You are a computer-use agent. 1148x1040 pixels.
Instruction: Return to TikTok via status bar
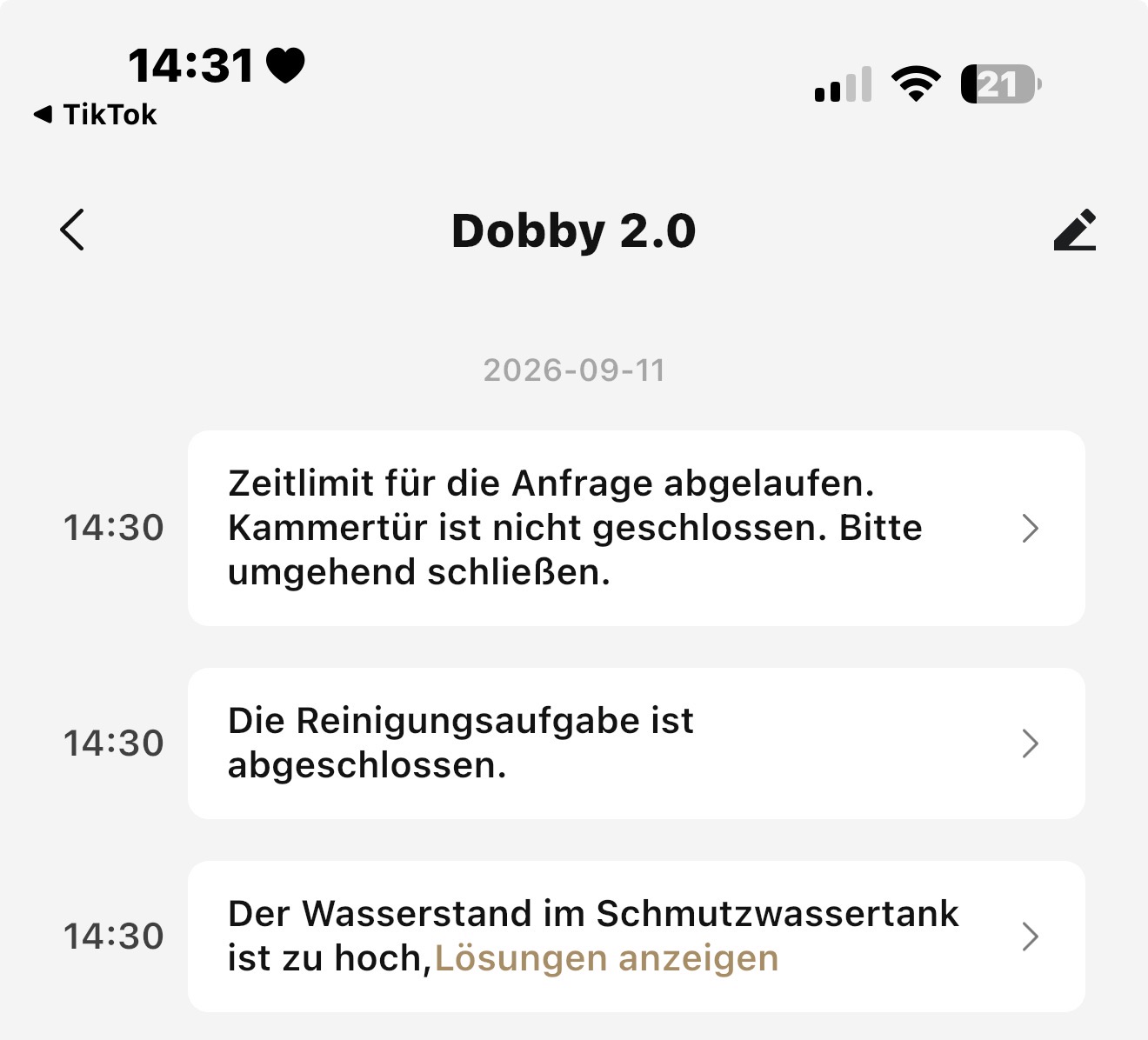(95, 114)
